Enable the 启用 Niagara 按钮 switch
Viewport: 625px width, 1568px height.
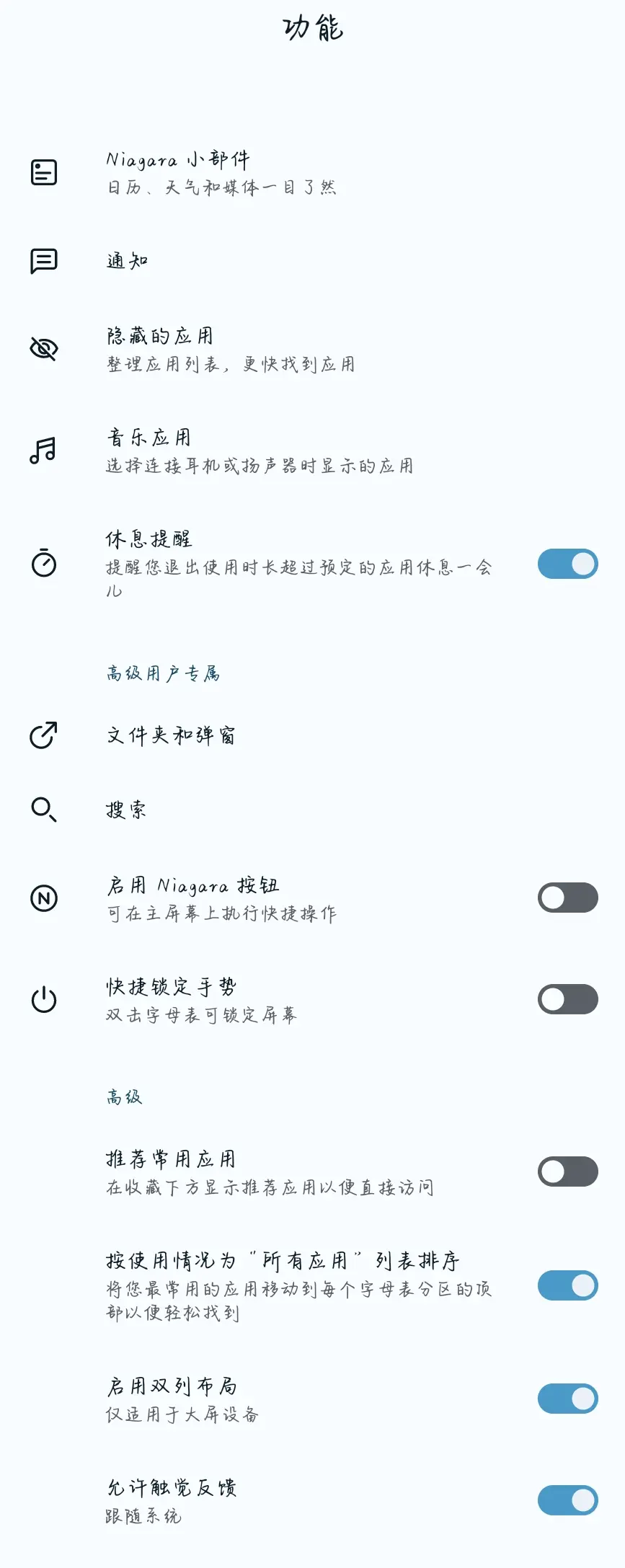[x=567, y=898]
